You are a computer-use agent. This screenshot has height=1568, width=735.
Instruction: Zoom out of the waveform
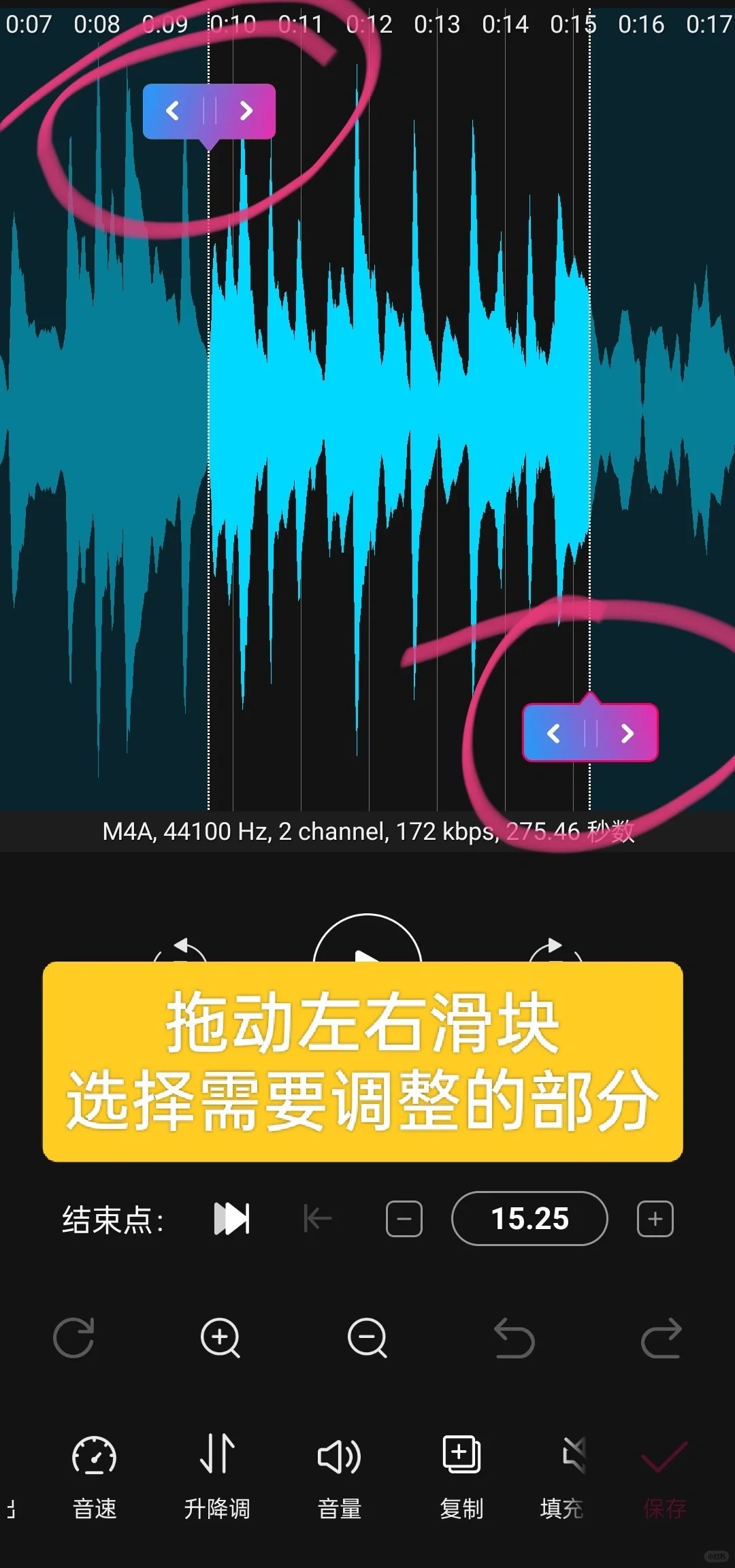pyautogui.click(x=367, y=1337)
